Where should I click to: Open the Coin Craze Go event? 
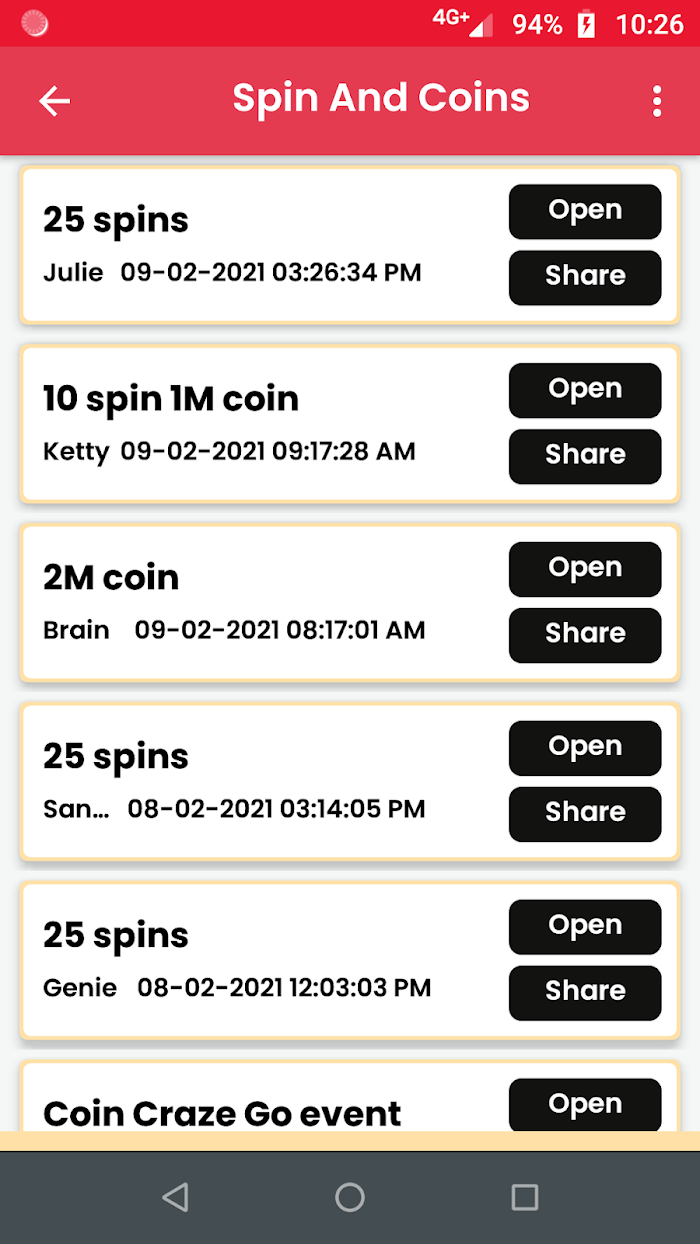click(x=585, y=1105)
